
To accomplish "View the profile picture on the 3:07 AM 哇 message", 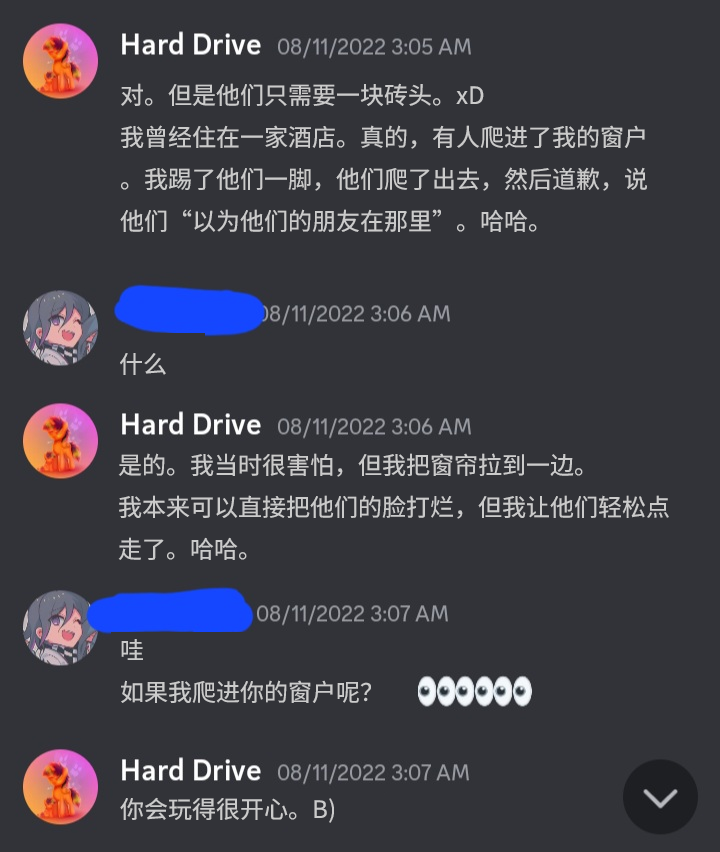I will (60, 627).
